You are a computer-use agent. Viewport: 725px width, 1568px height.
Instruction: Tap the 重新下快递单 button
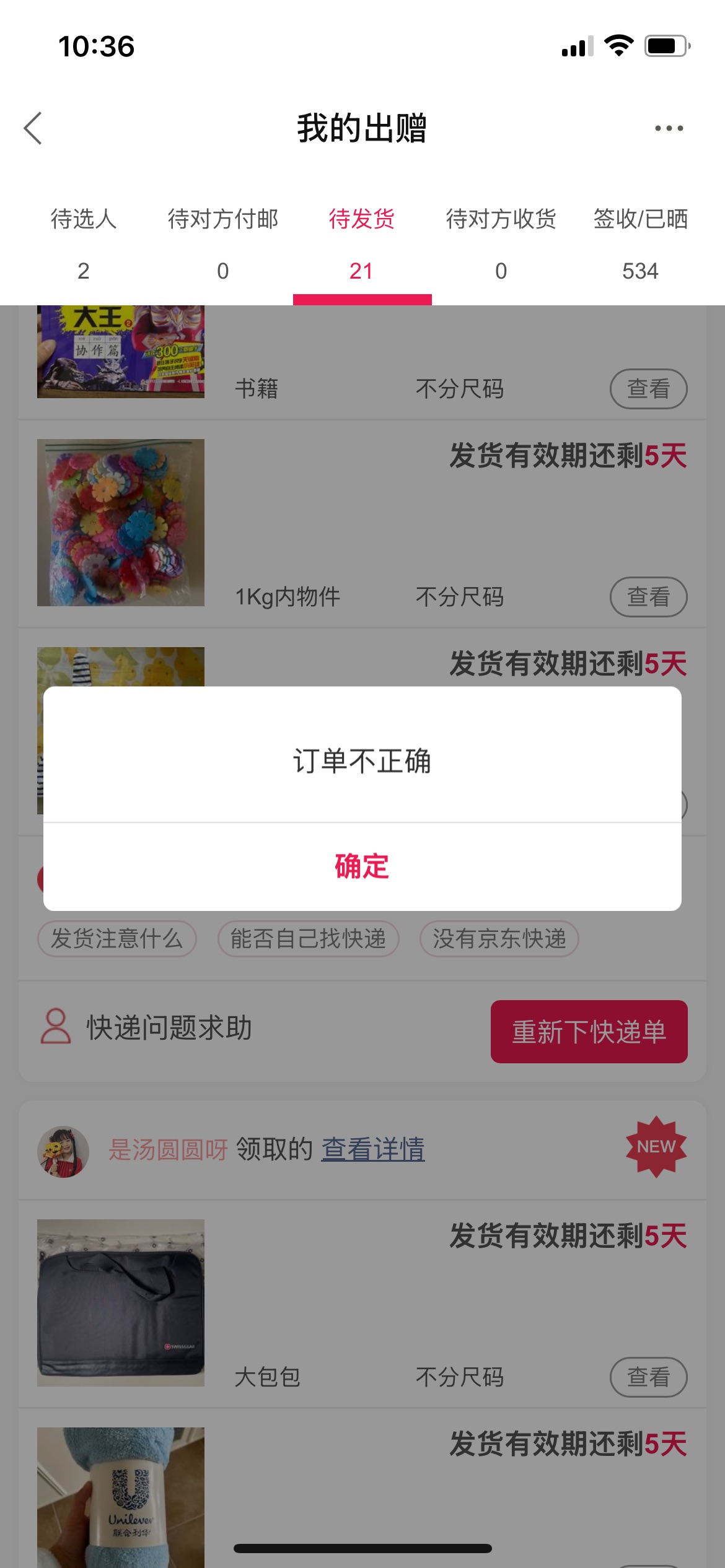pyautogui.click(x=589, y=1032)
